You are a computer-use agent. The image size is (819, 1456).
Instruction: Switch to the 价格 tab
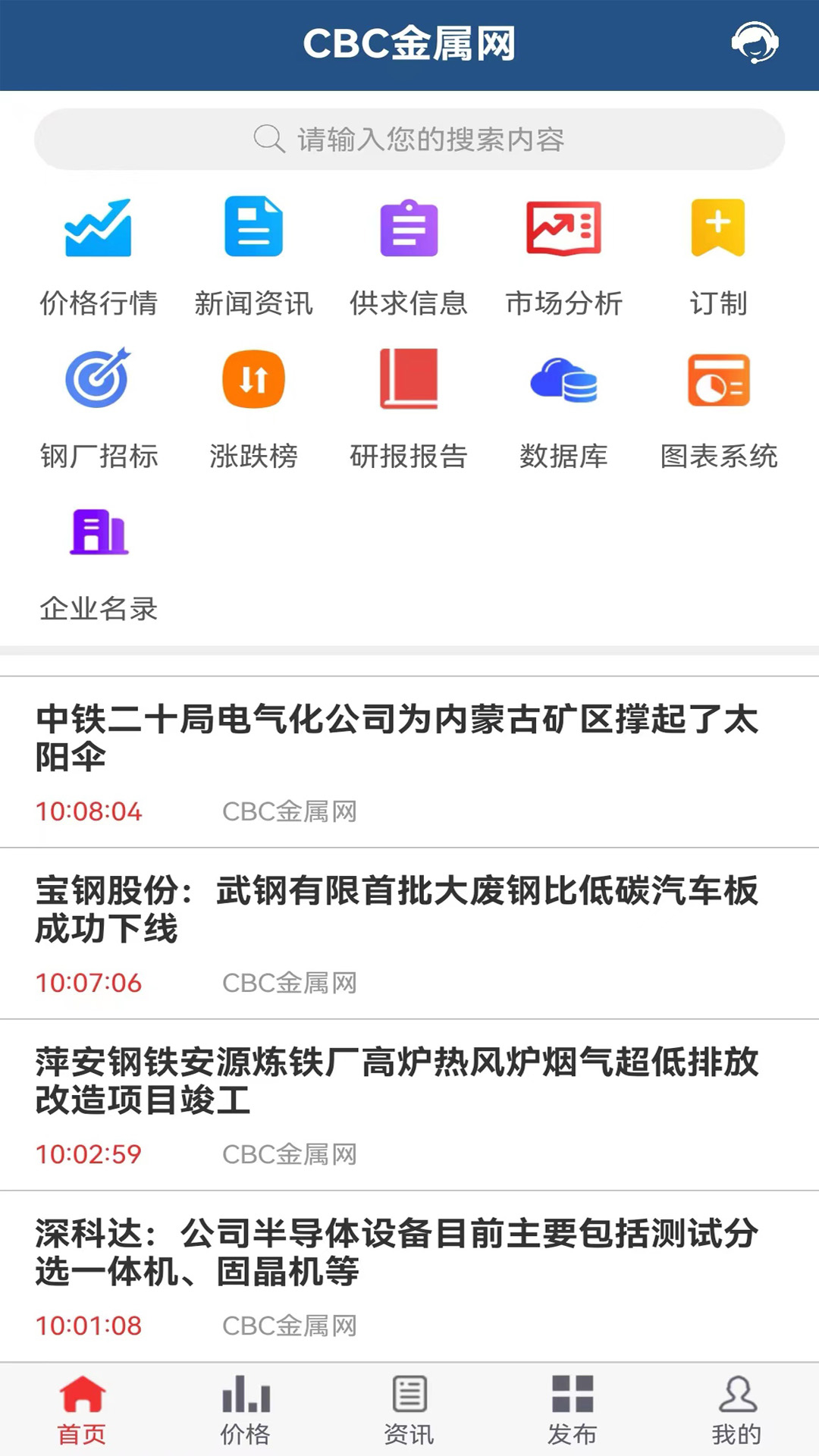[x=246, y=1410]
